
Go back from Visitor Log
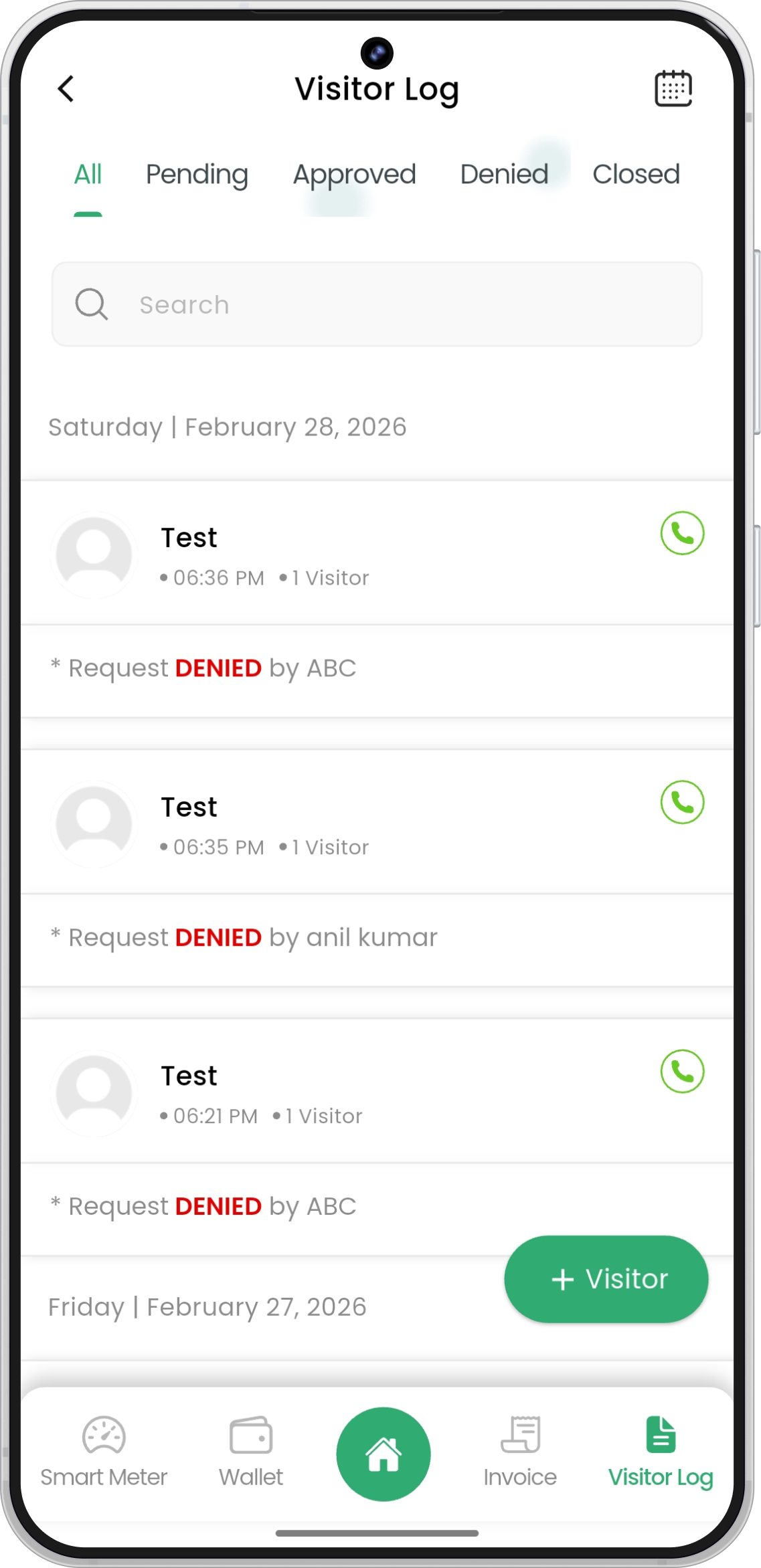click(x=66, y=88)
